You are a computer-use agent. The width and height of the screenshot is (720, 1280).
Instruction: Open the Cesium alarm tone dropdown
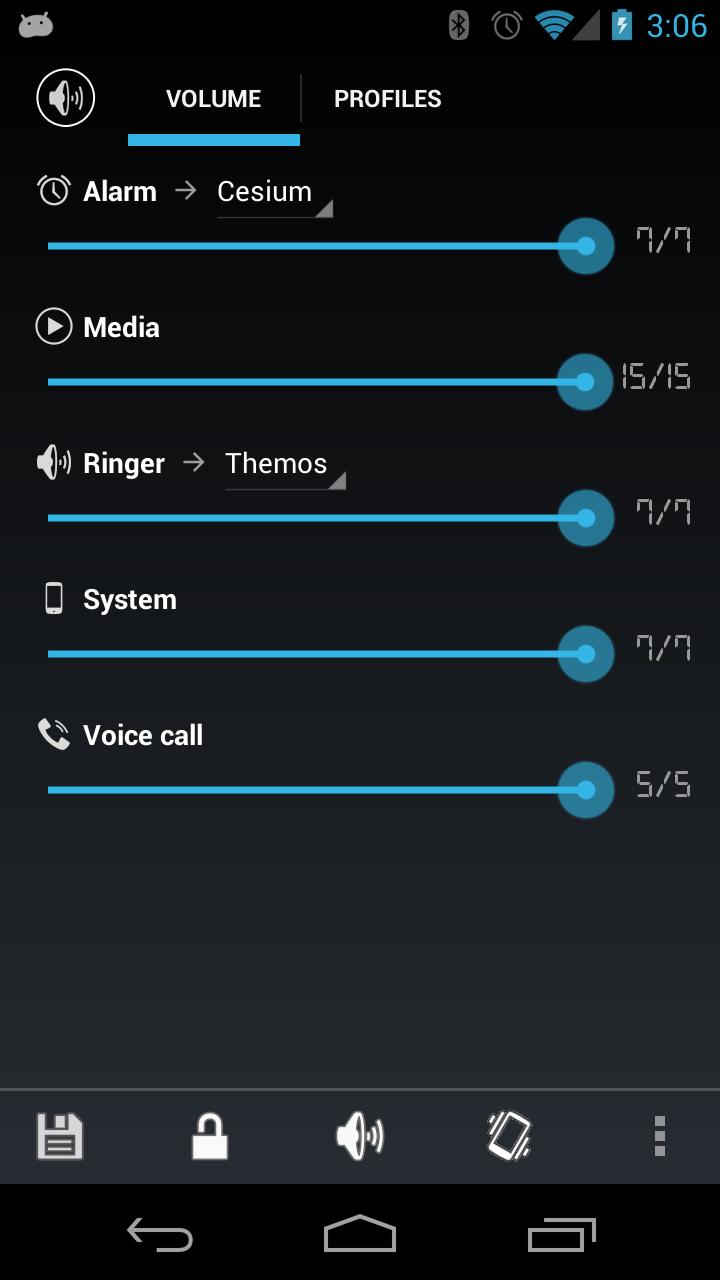pos(274,192)
